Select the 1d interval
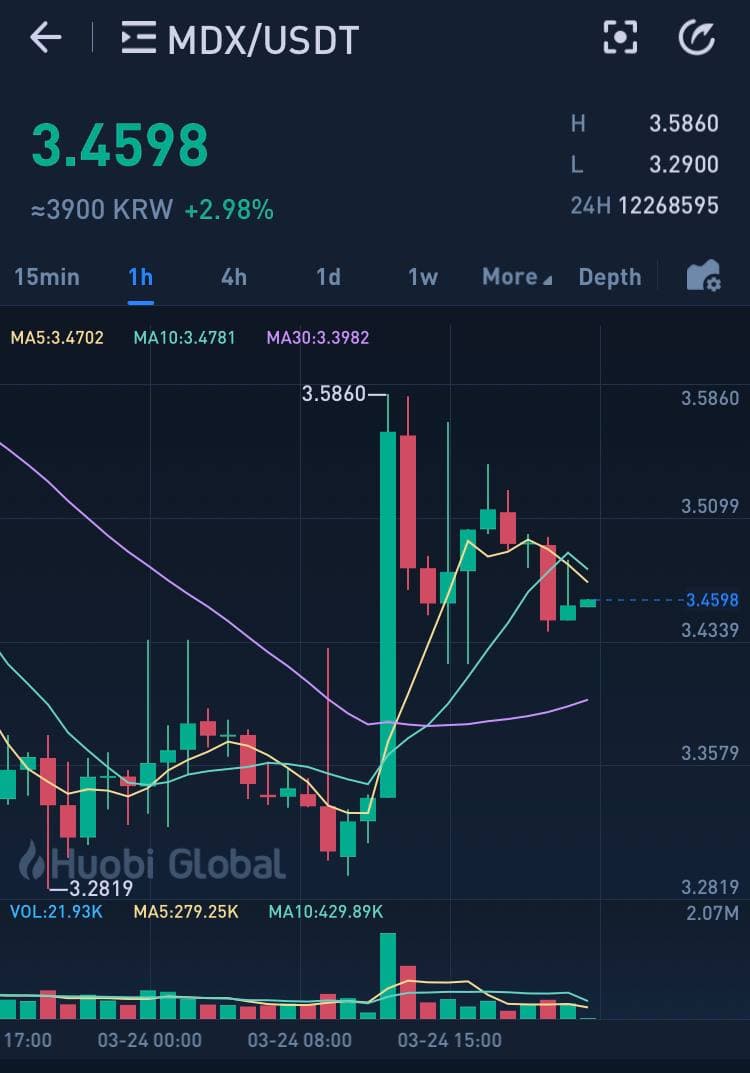750x1073 pixels. [x=328, y=277]
